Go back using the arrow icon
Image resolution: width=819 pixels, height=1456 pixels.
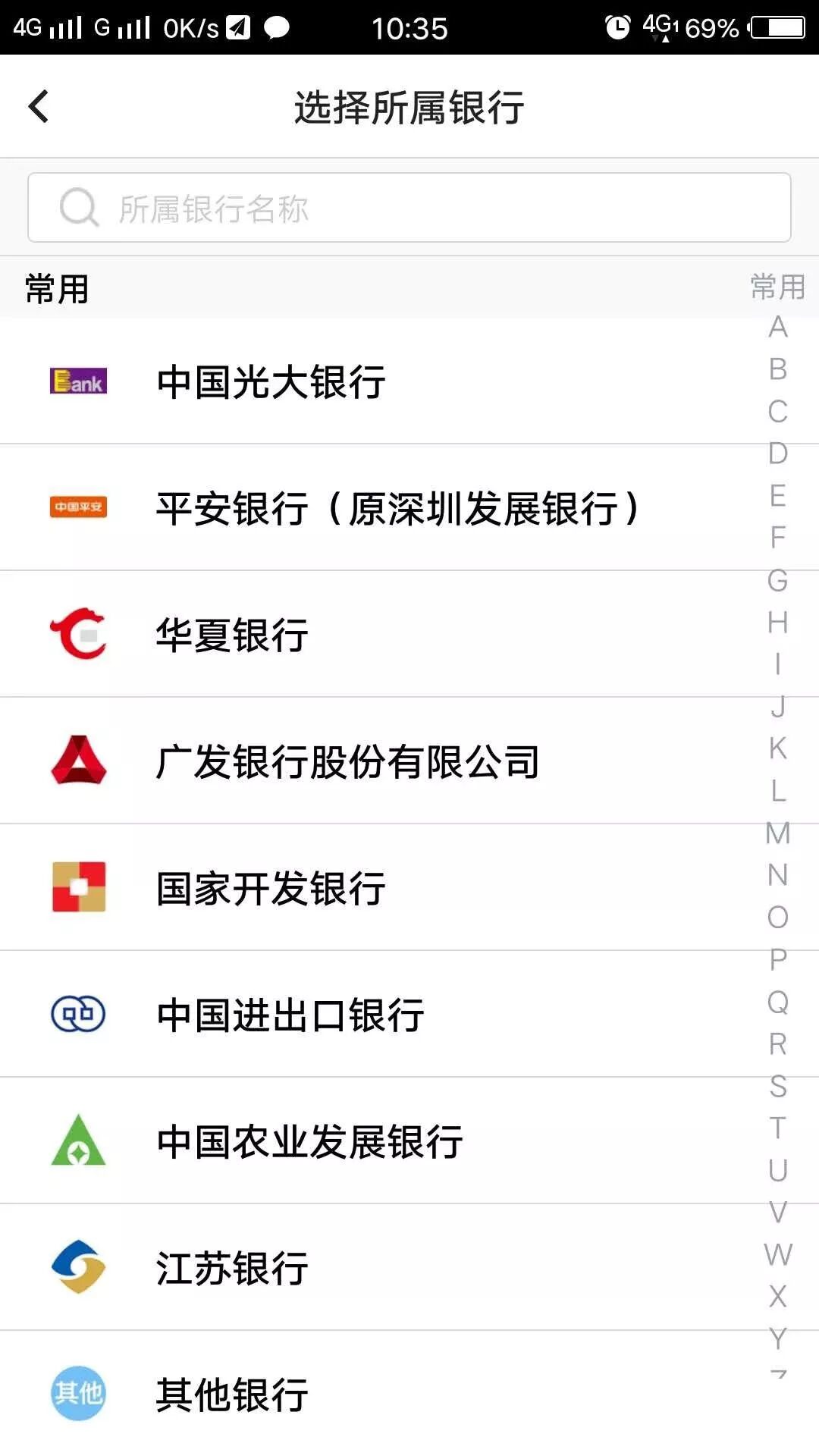click(39, 106)
